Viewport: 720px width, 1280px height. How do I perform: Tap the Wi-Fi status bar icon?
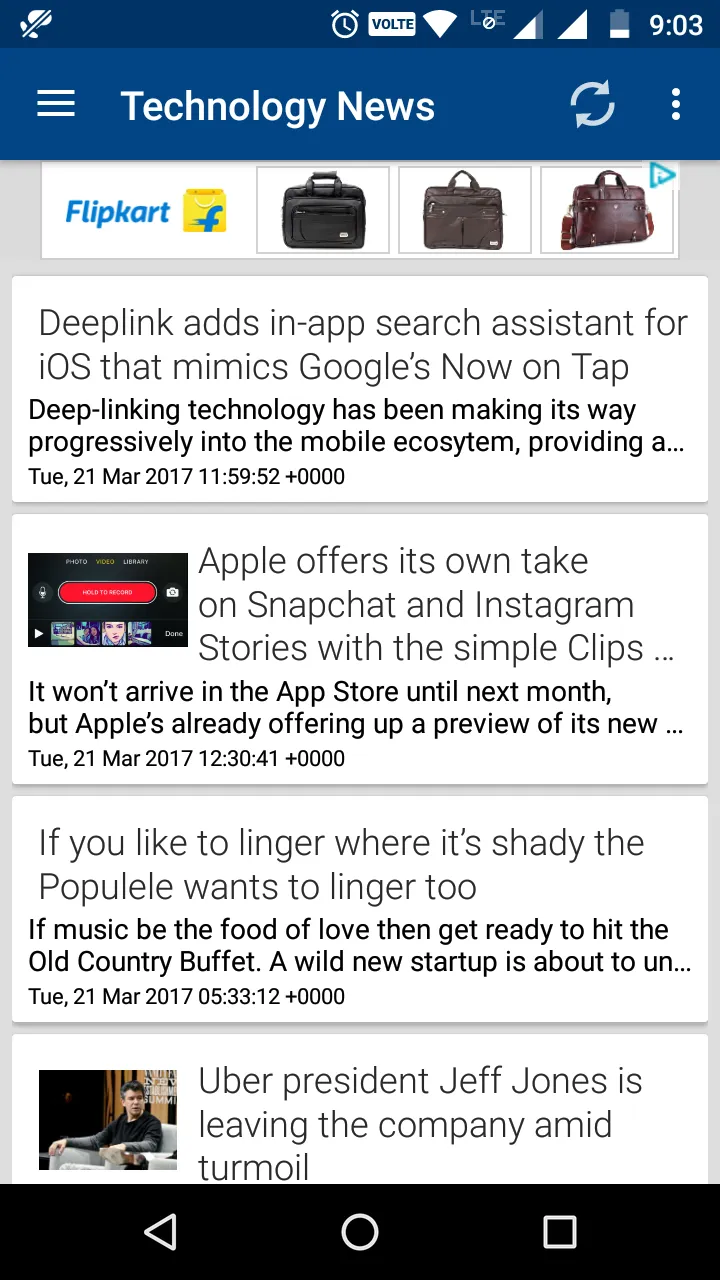tap(438, 24)
